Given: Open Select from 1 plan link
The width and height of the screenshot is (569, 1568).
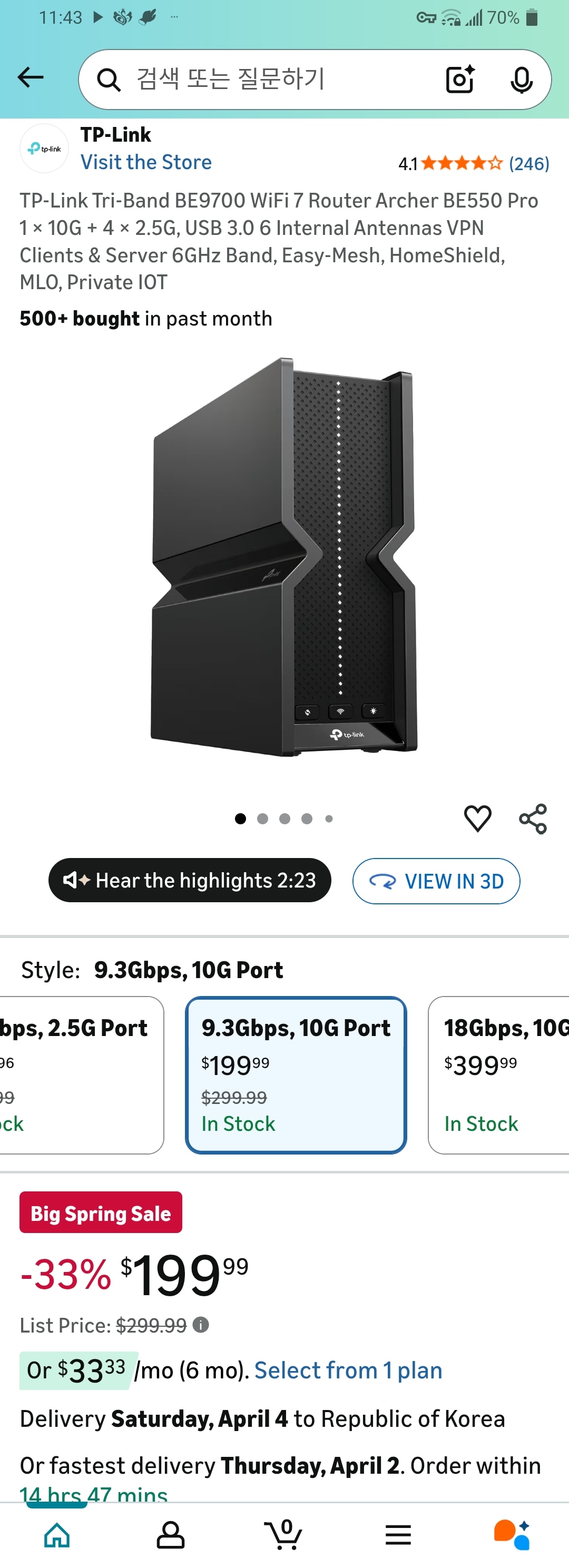Looking at the screenshot, I should click(x=348, y=1370).
